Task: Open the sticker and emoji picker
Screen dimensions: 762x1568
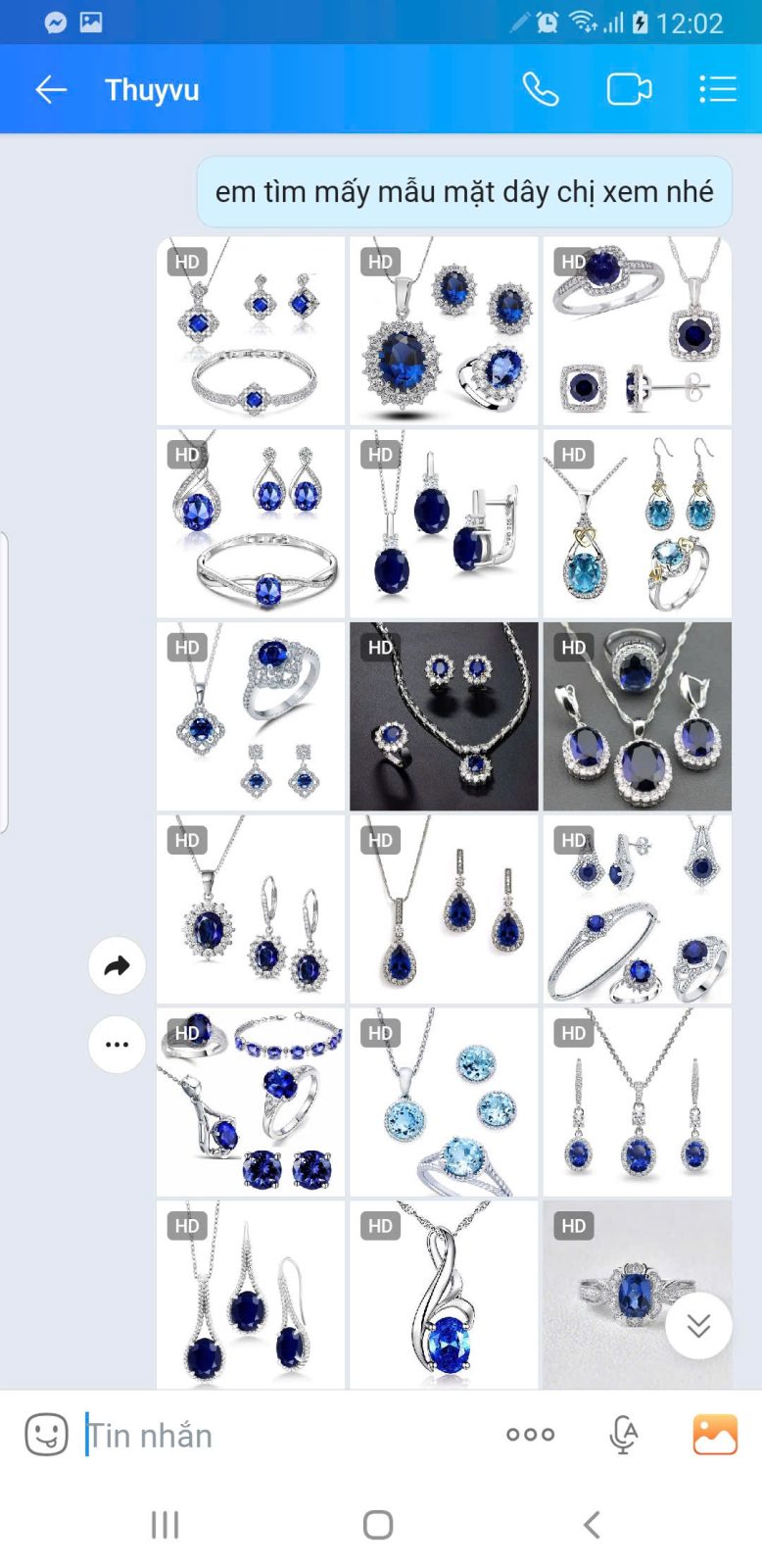Action: [x=46, y=1435]
